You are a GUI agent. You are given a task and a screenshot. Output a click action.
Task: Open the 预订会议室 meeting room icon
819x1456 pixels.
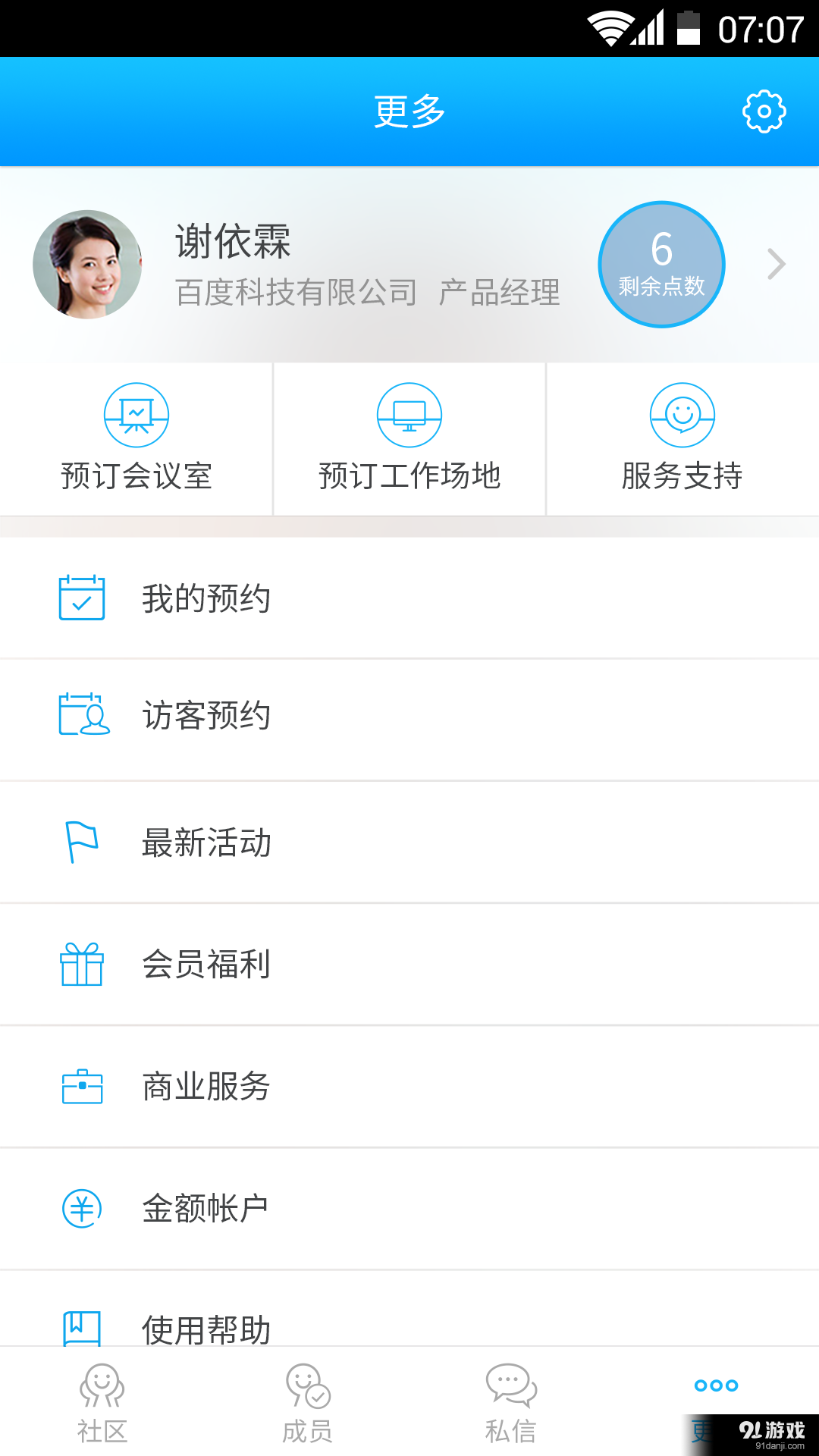click(x=136, y=416)
